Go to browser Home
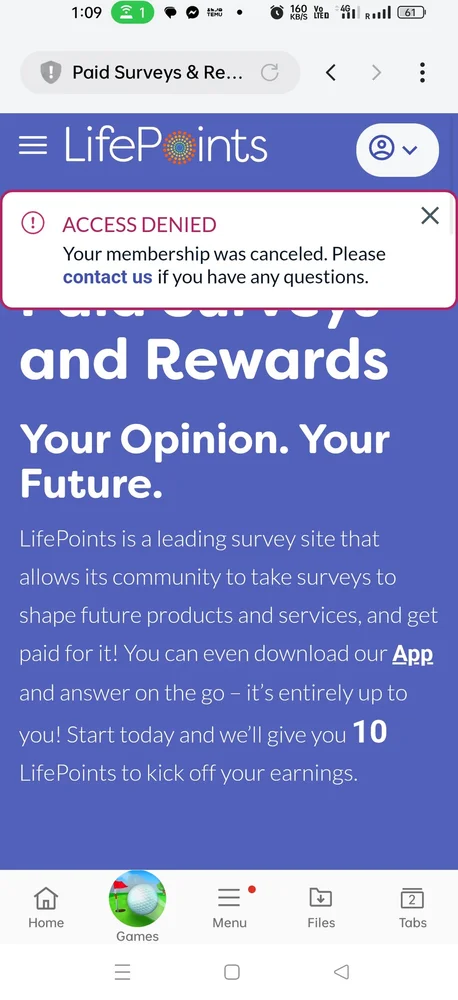 pos(46,907)
